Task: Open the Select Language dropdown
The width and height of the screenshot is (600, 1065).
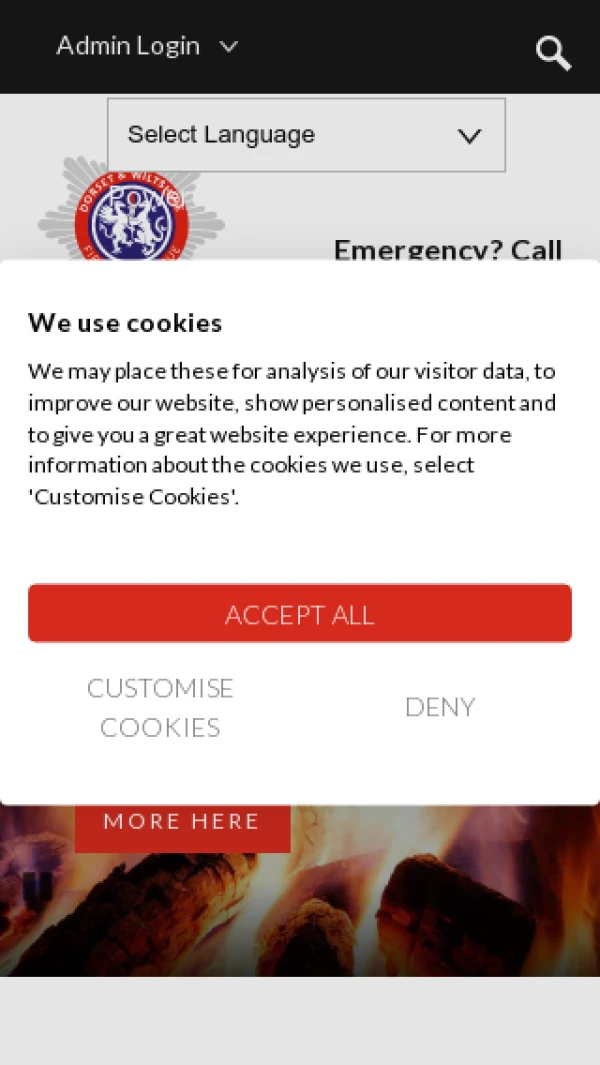Action: coord(306,135)
